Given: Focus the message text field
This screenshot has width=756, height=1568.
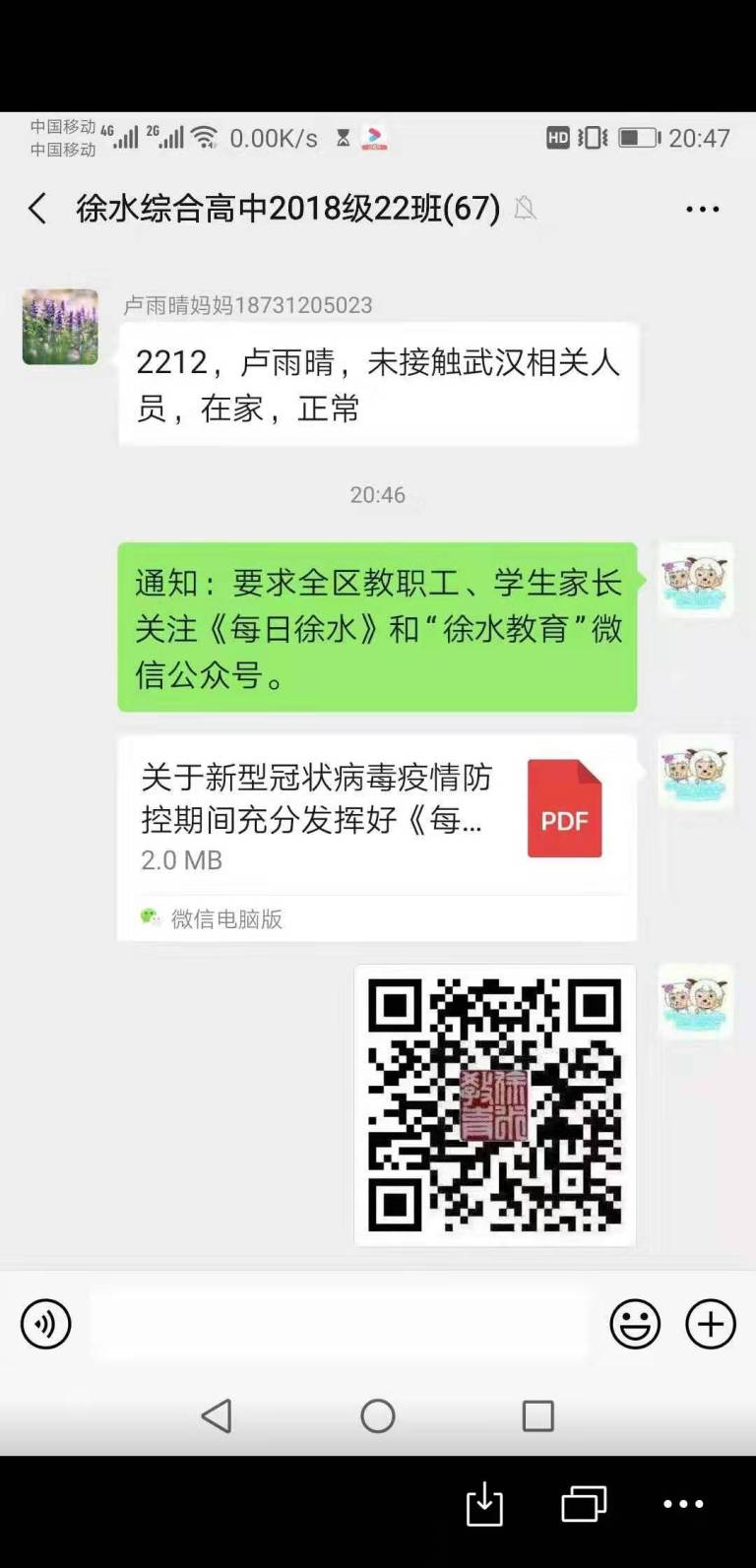Looking at the screenshot, I should (x=340, y=1324).
